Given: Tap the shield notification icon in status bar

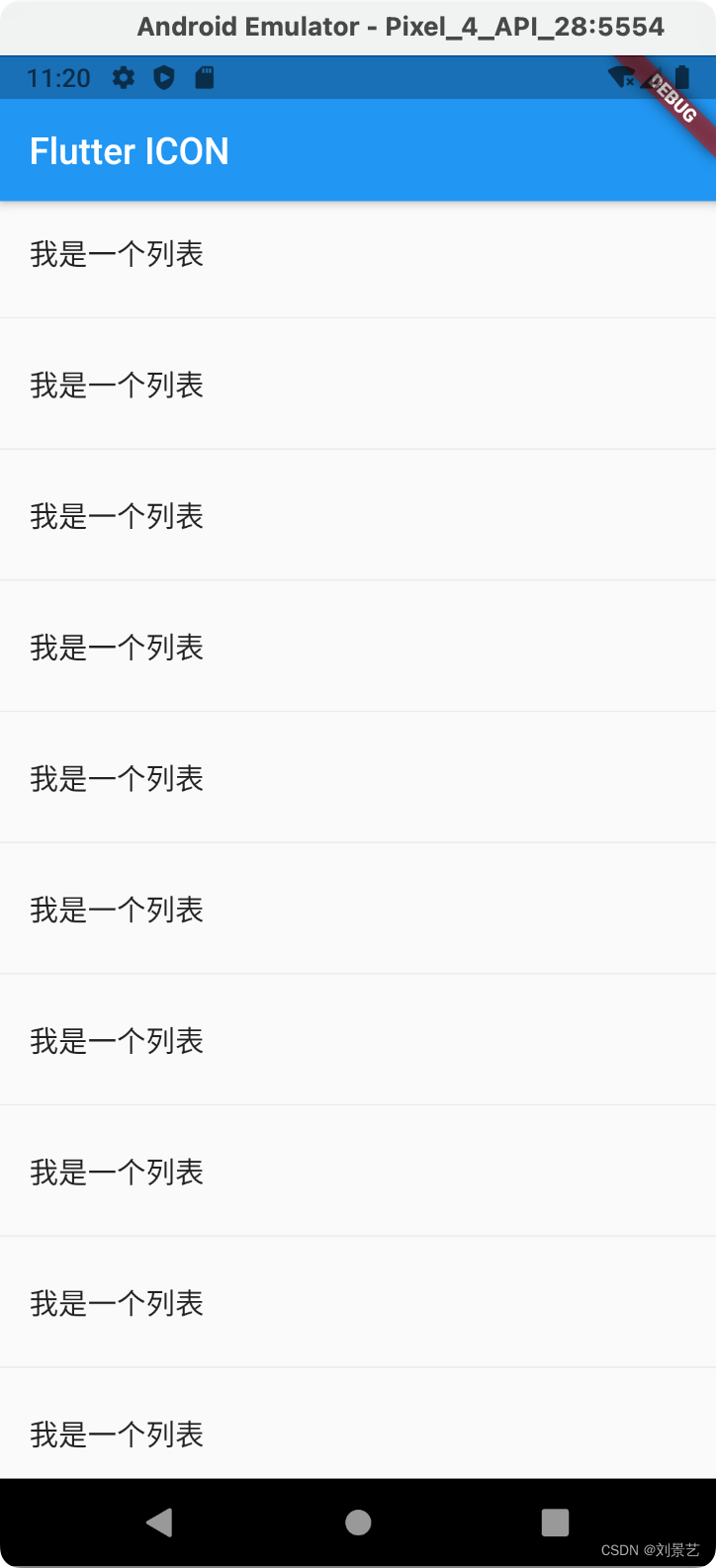Looking at the screenshot, I should click(x=163, y=77).
